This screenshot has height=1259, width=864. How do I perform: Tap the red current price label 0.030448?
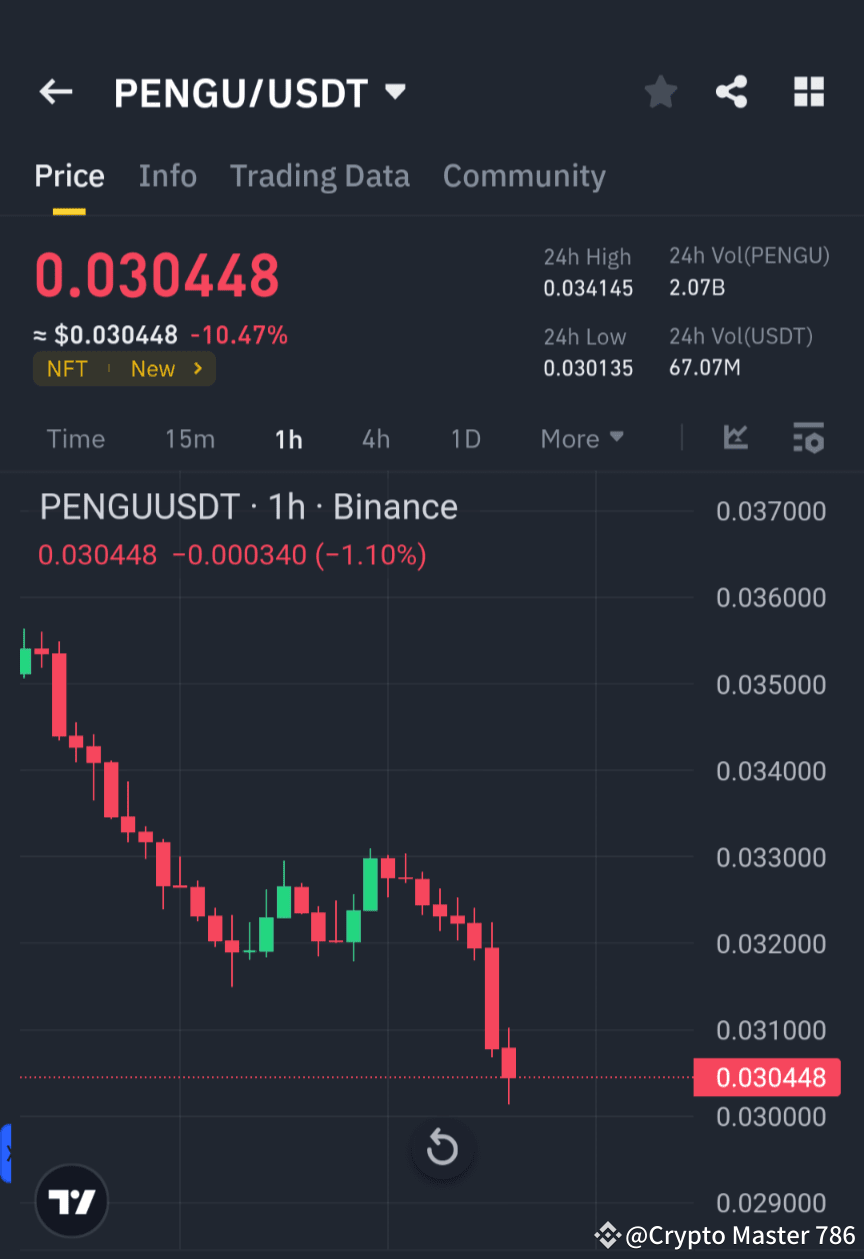click(x=767, y=1077)
